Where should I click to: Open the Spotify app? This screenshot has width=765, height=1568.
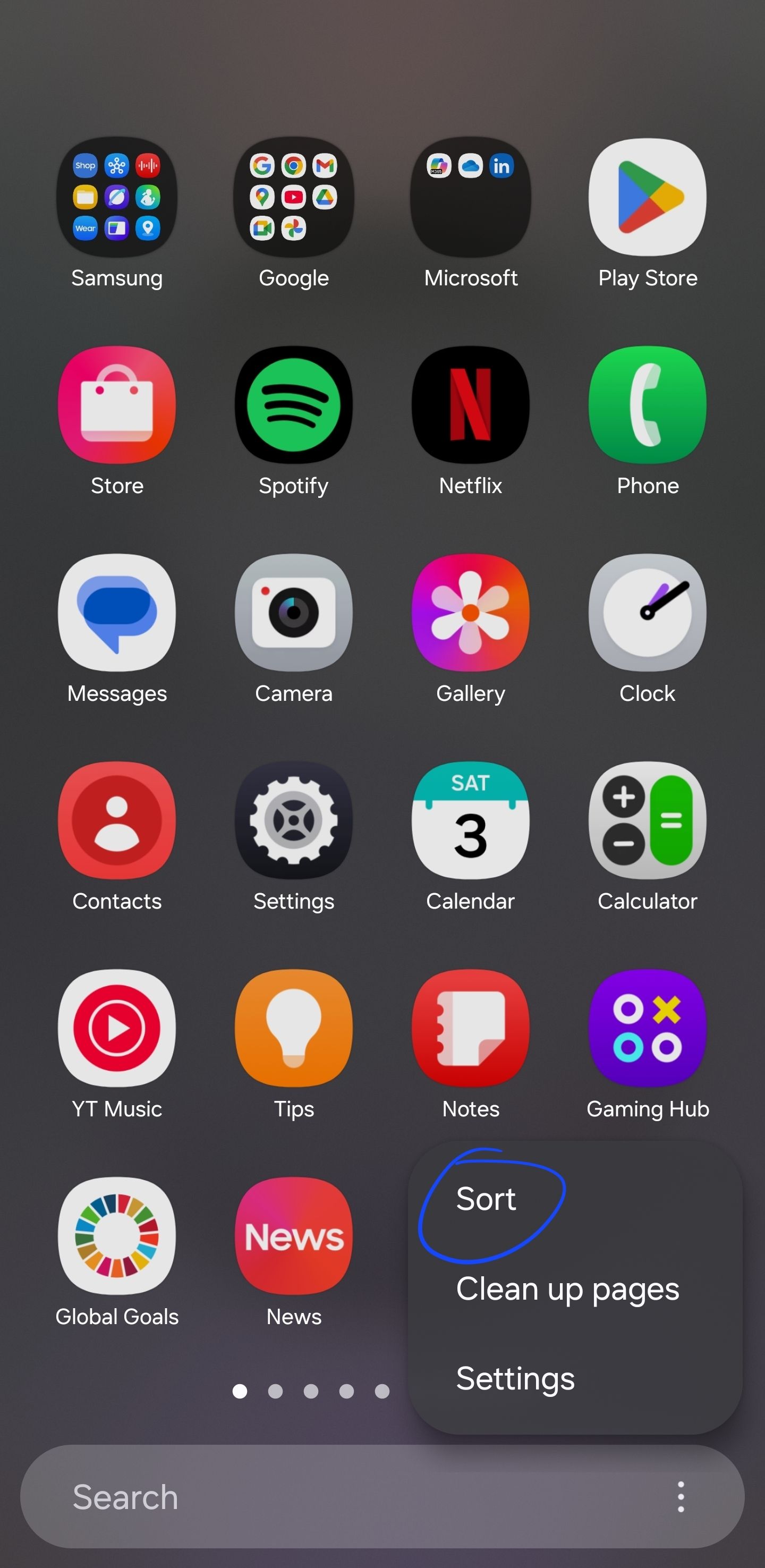click(x=293, y=405)
